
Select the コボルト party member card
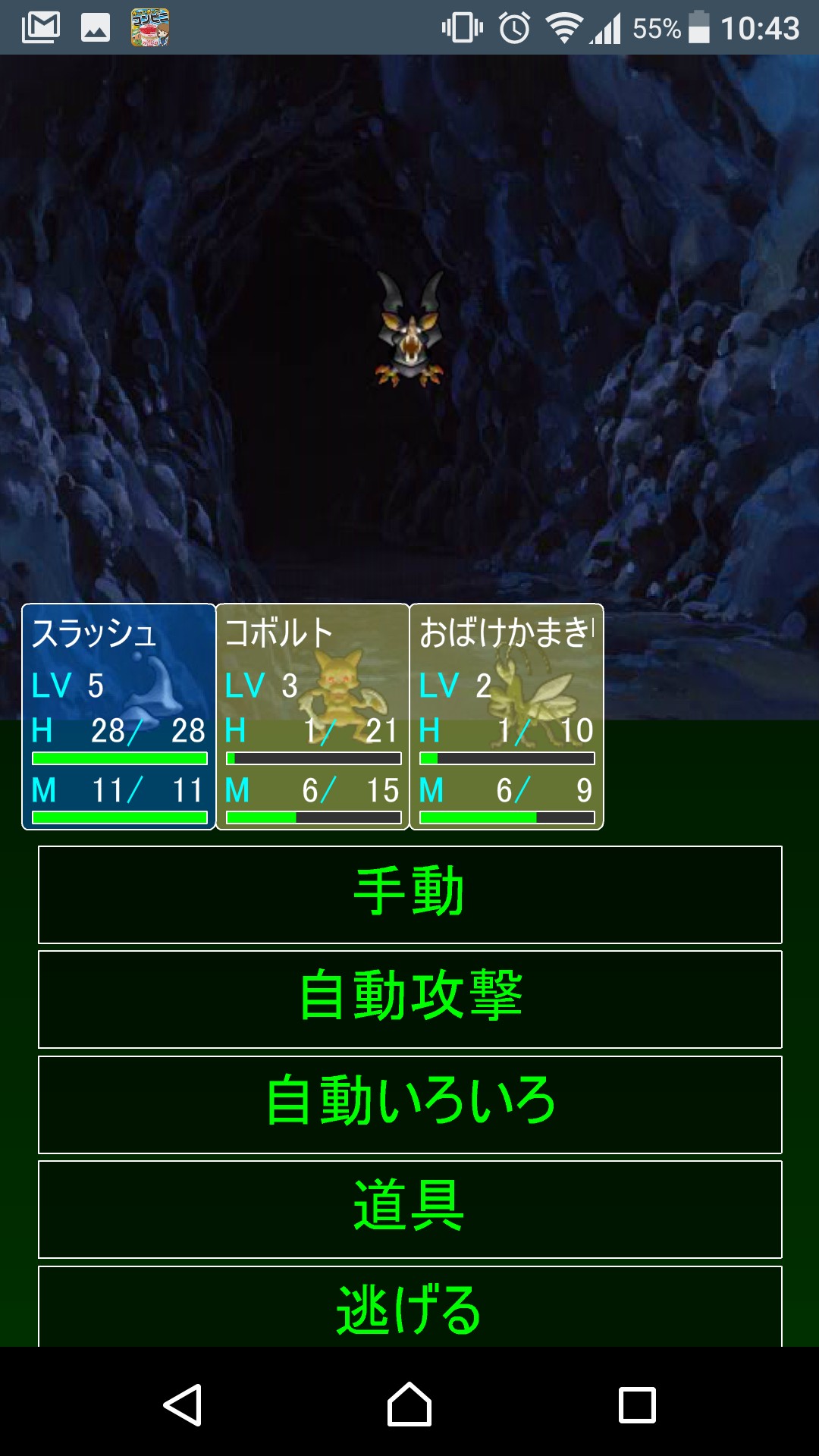312,717
